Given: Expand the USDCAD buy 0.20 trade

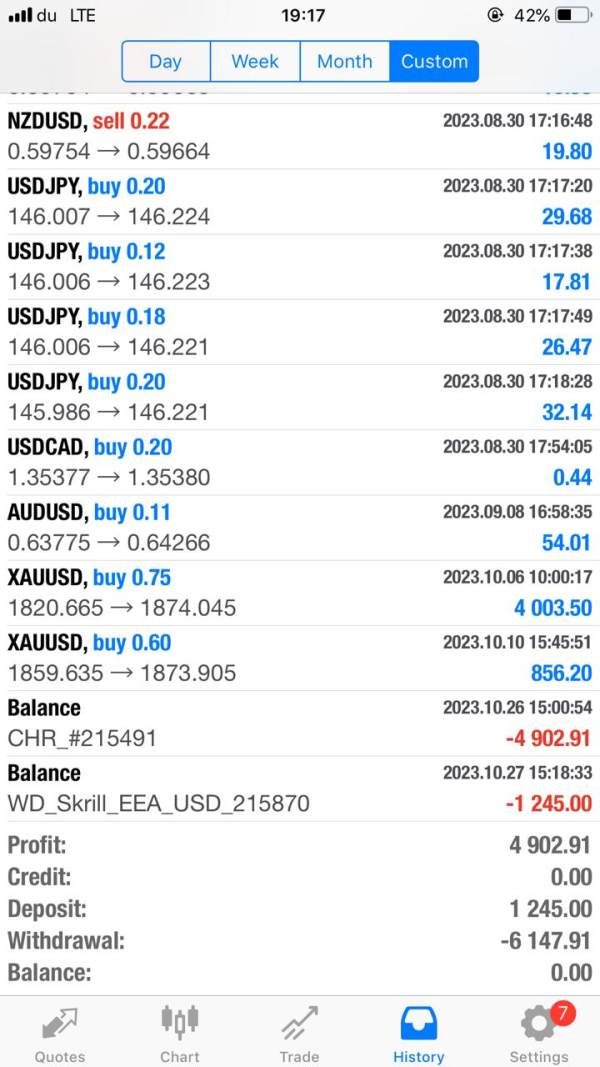Looking at the screenshot, I should pos(300,463).
